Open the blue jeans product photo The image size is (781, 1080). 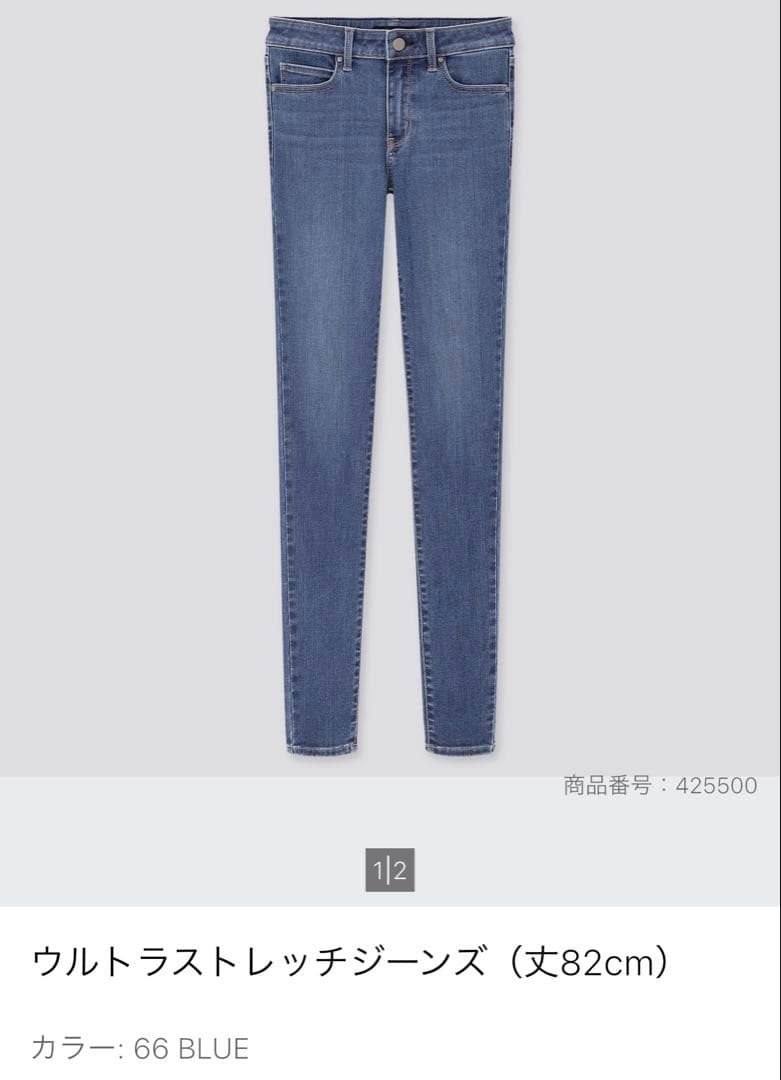390,388
